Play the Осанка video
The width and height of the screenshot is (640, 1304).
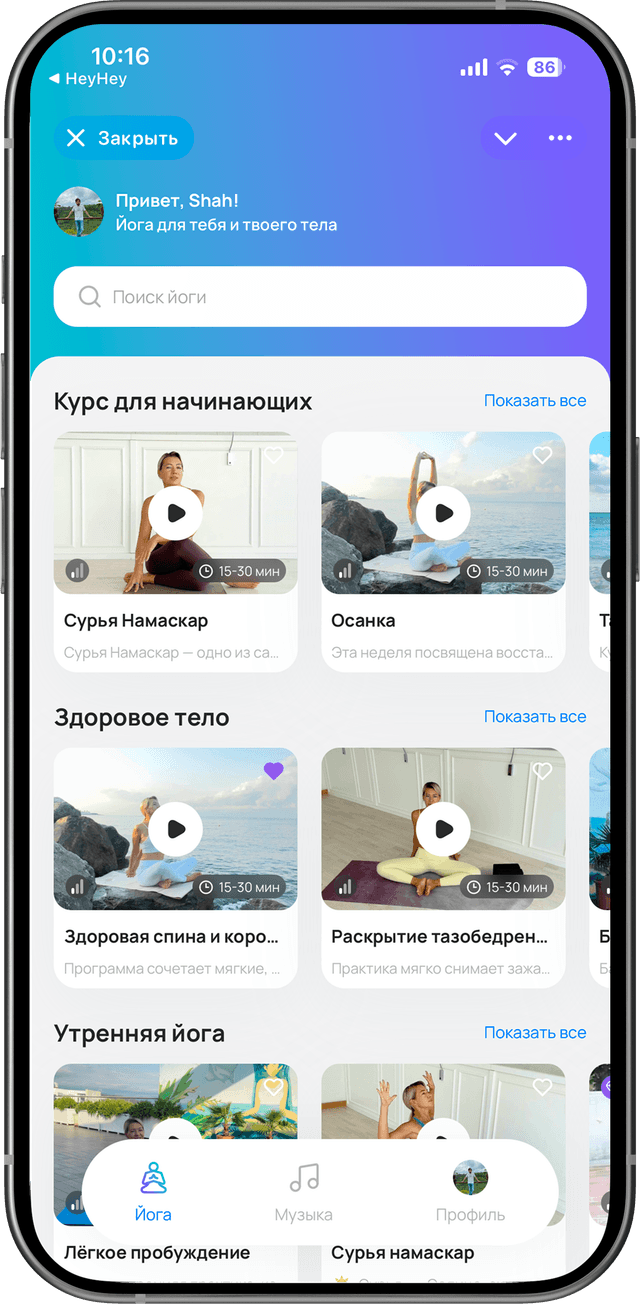pos(443,513)
